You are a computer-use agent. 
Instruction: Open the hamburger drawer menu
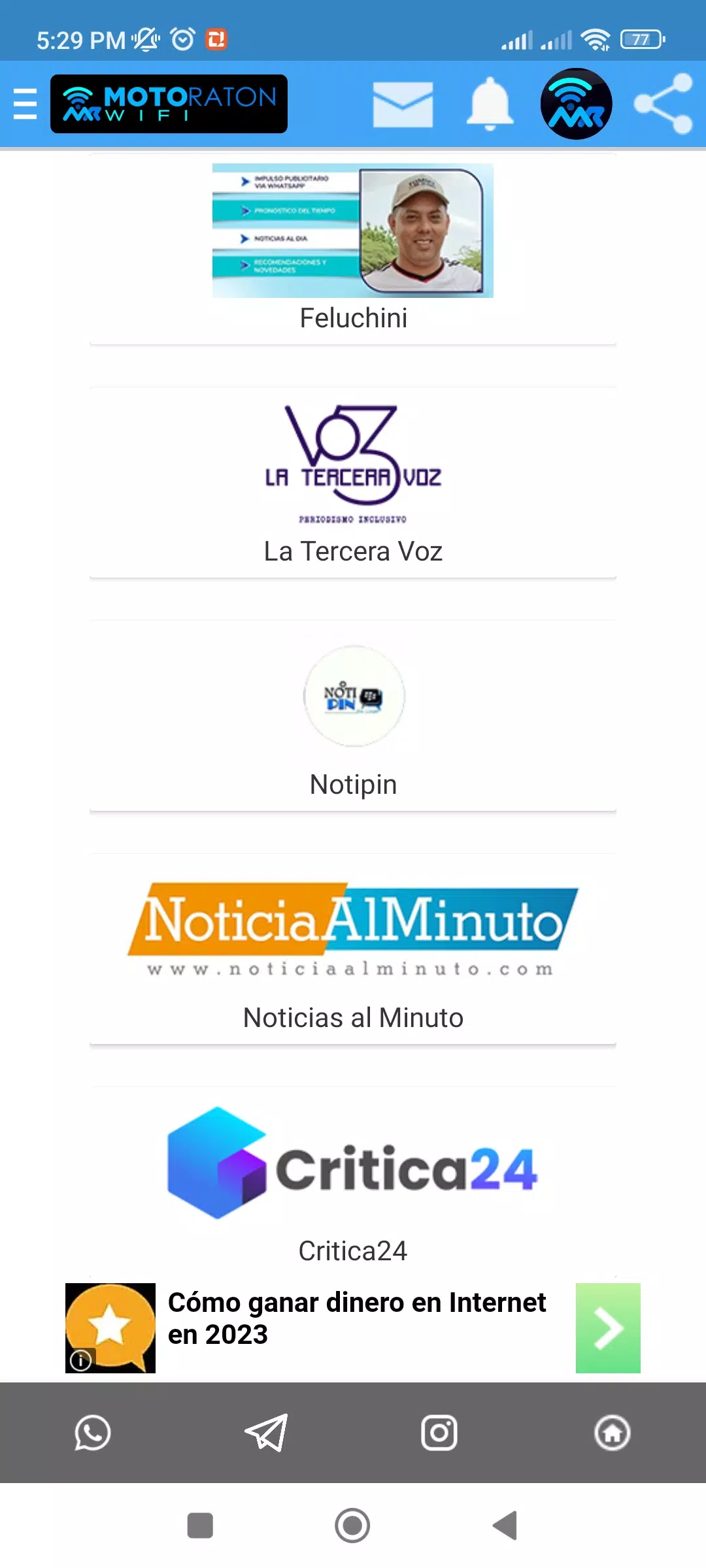pos(25,104)
